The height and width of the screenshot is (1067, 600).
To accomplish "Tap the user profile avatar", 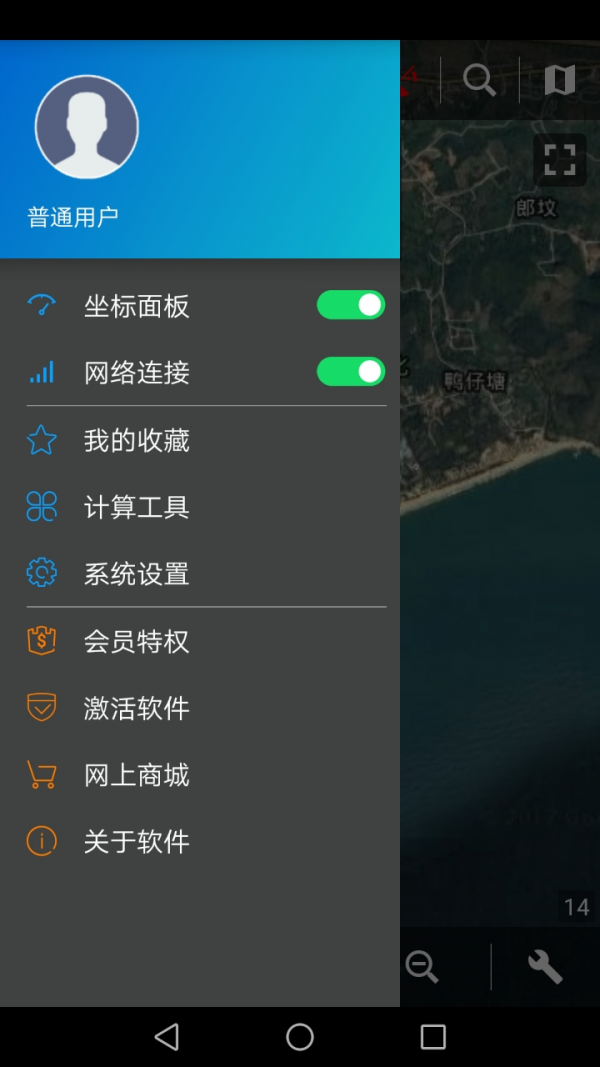I will (x=87, y=127).
